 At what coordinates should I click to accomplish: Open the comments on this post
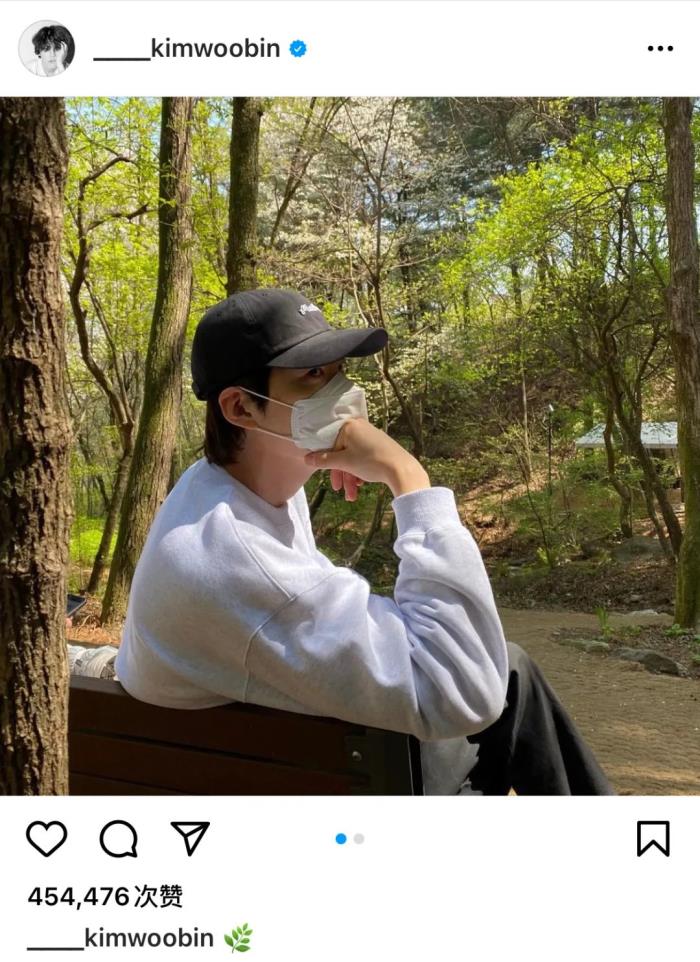pos(118,838)
